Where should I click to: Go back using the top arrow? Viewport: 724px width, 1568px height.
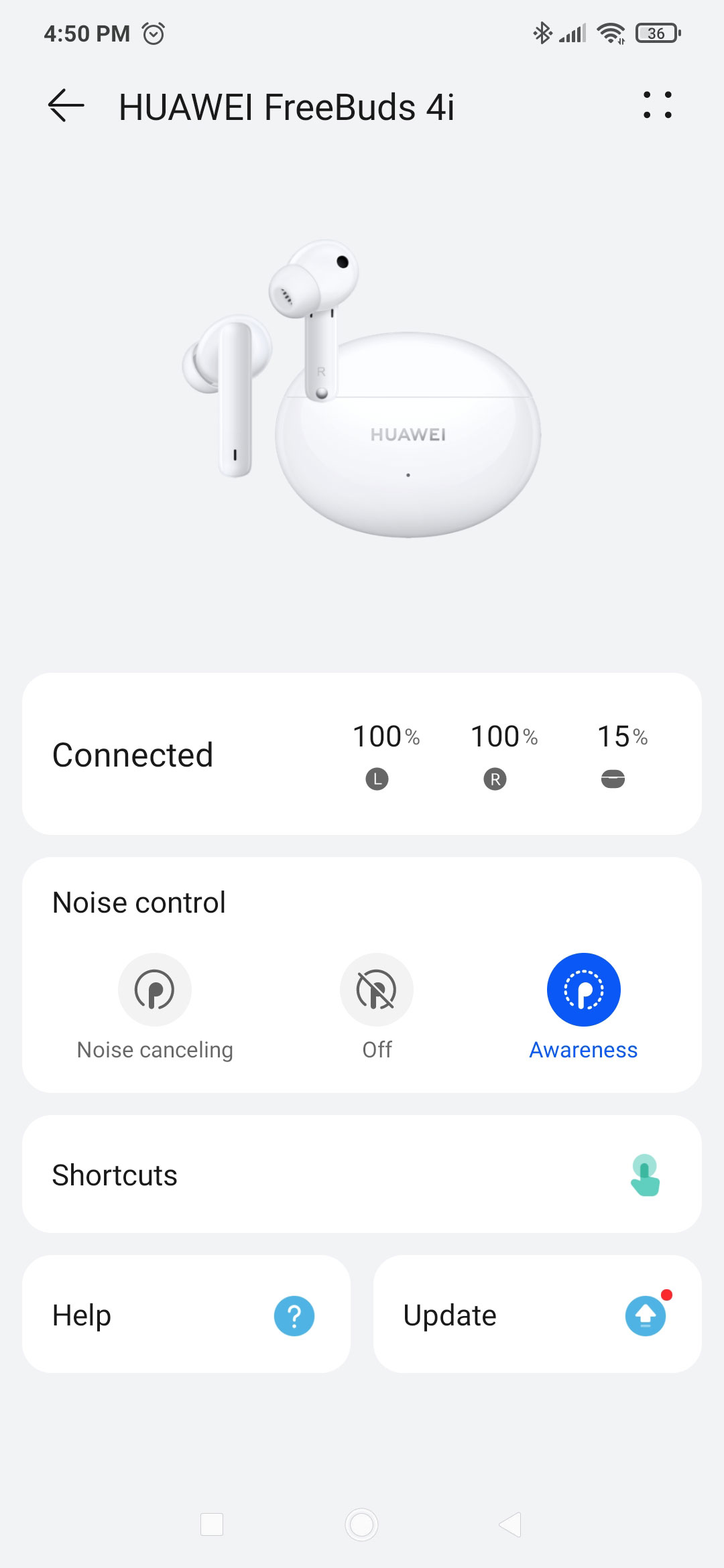click(x=66, y=106)
